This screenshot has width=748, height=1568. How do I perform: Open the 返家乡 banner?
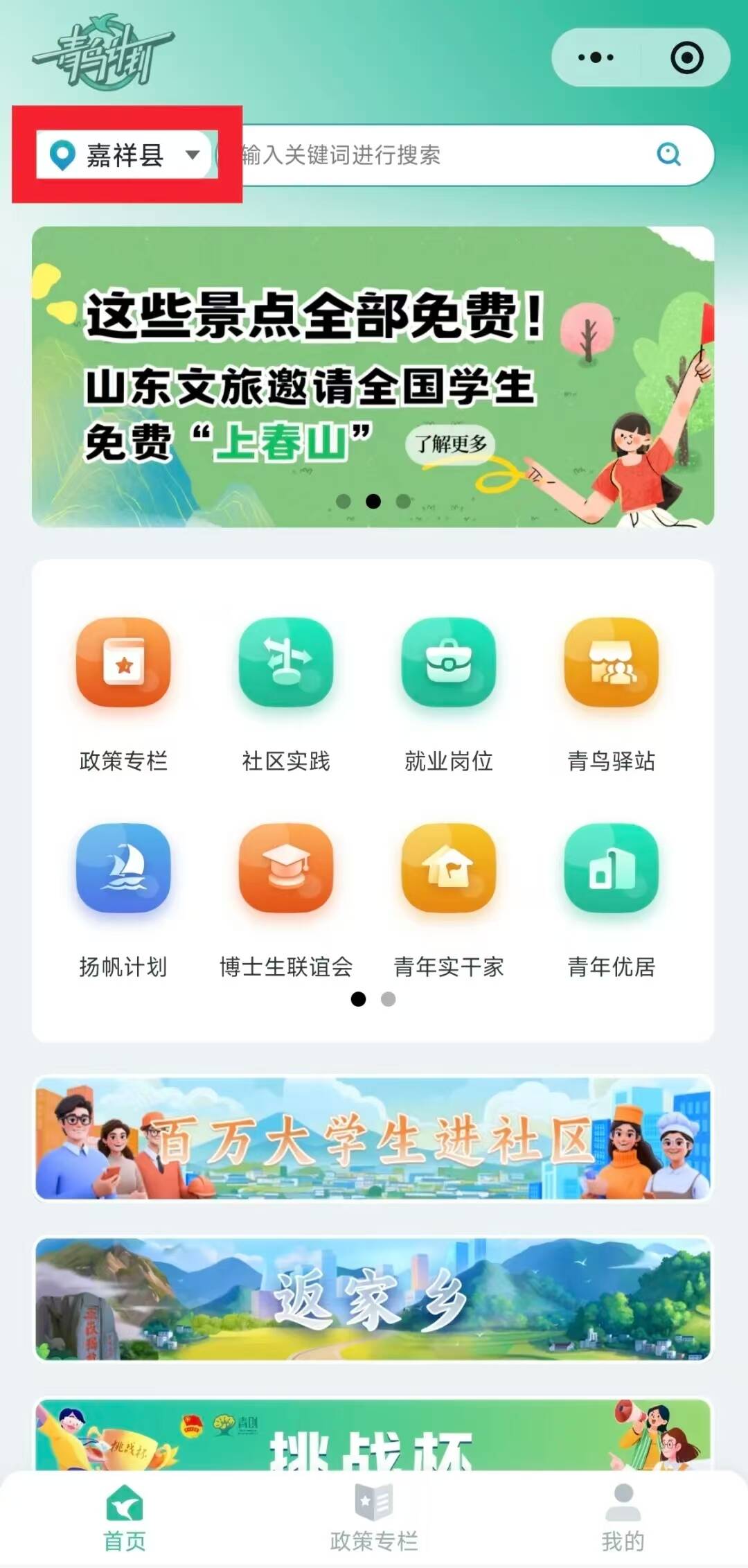373,1298
